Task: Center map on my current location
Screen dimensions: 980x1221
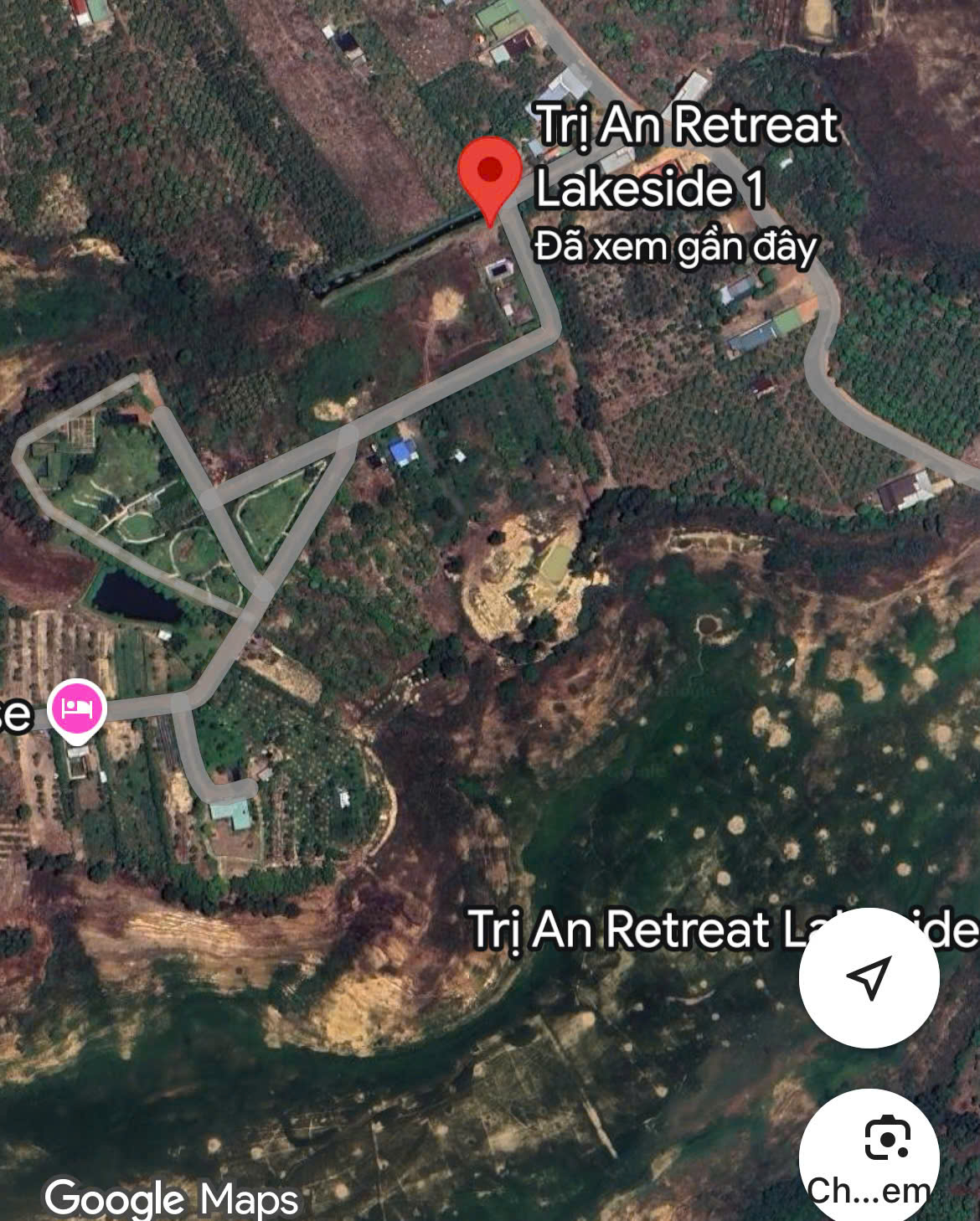Action: coord(869,976)
